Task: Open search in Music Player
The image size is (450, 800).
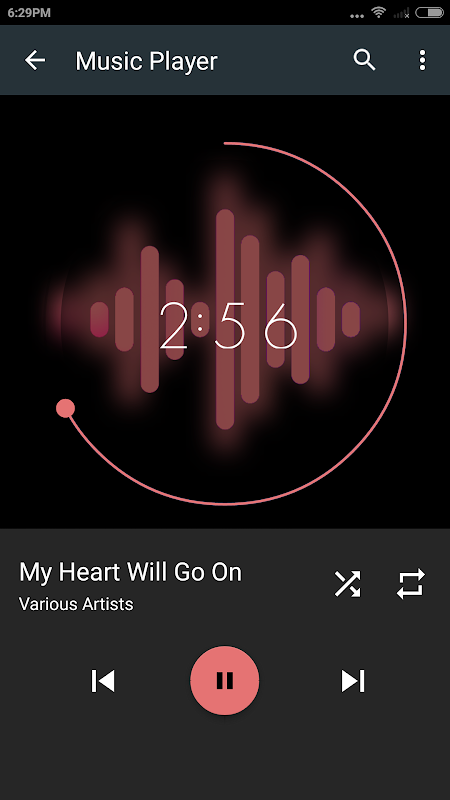Action: [364, 60]
